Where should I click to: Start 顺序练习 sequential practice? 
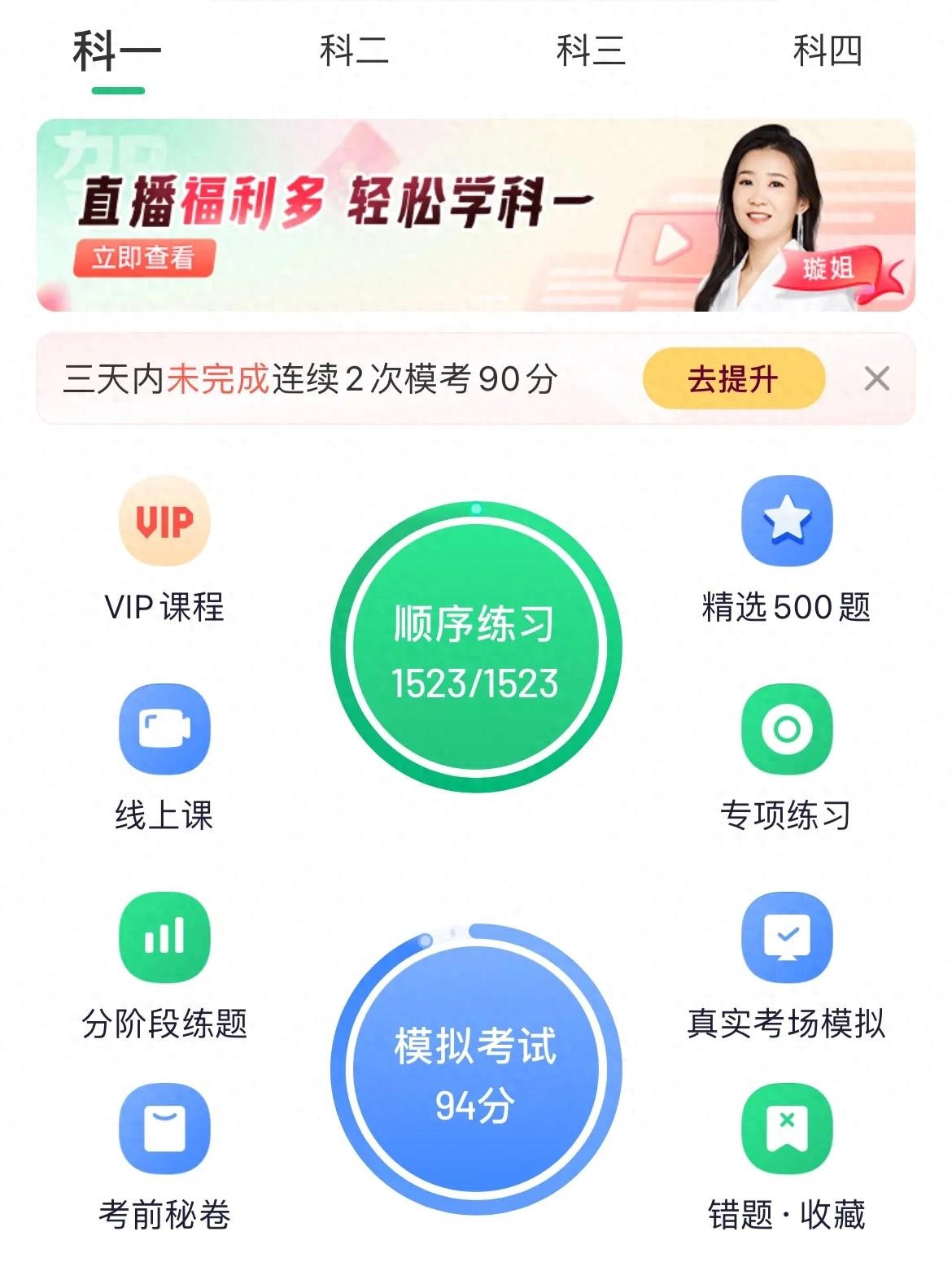(476, 648)
